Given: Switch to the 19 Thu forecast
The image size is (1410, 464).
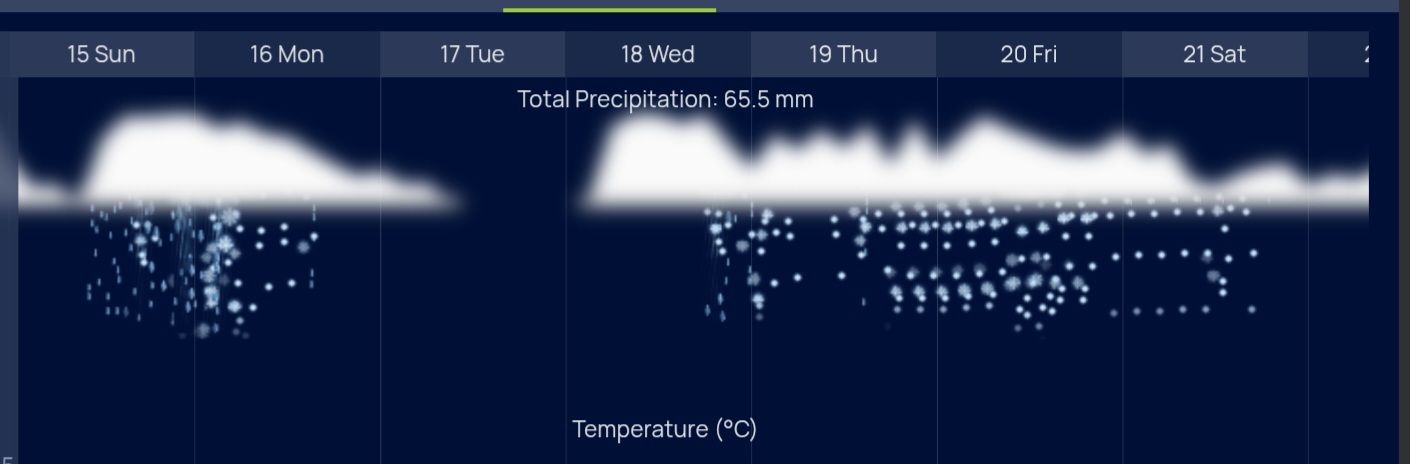Looking at the screenshot, I should point(843,54).
